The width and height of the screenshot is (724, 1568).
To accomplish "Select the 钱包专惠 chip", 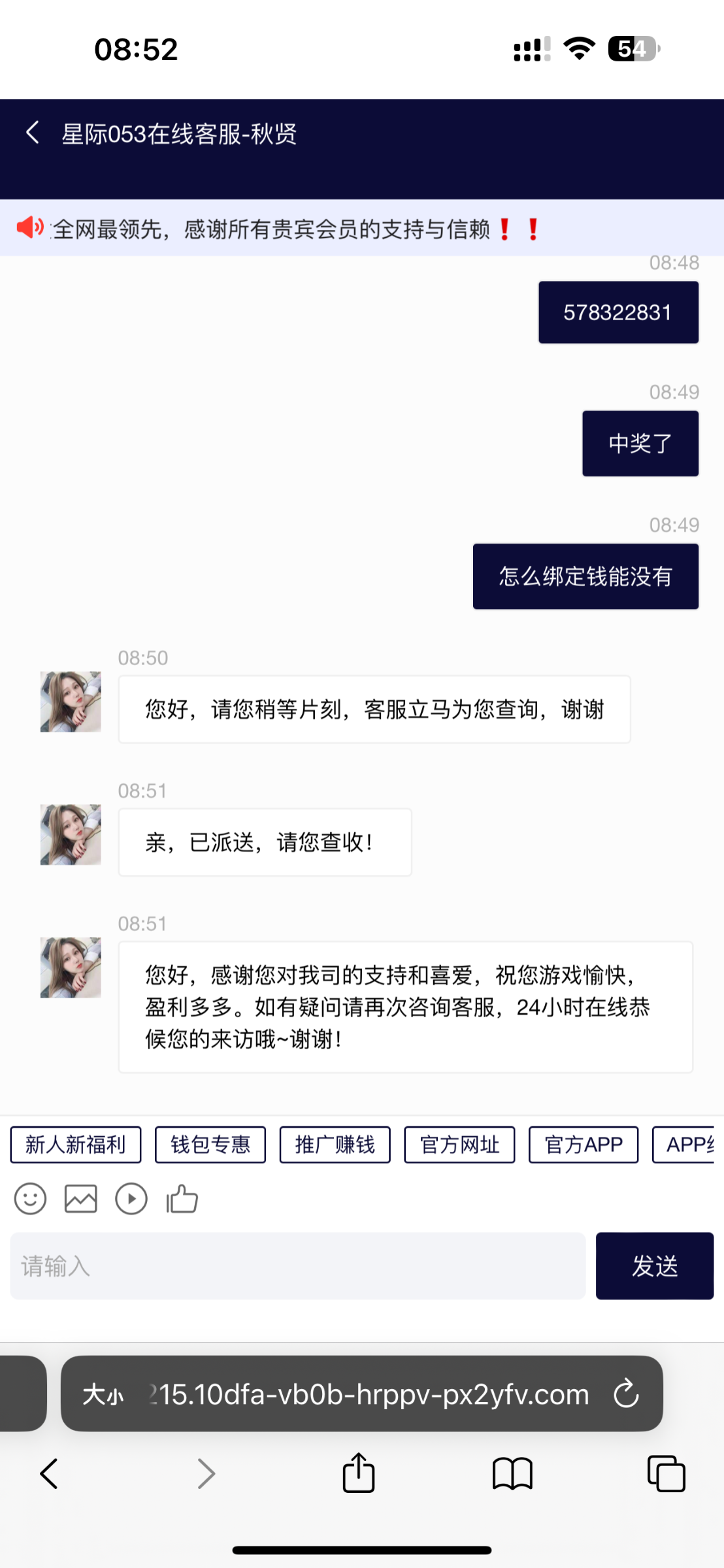I will (x=210, y=1145).
